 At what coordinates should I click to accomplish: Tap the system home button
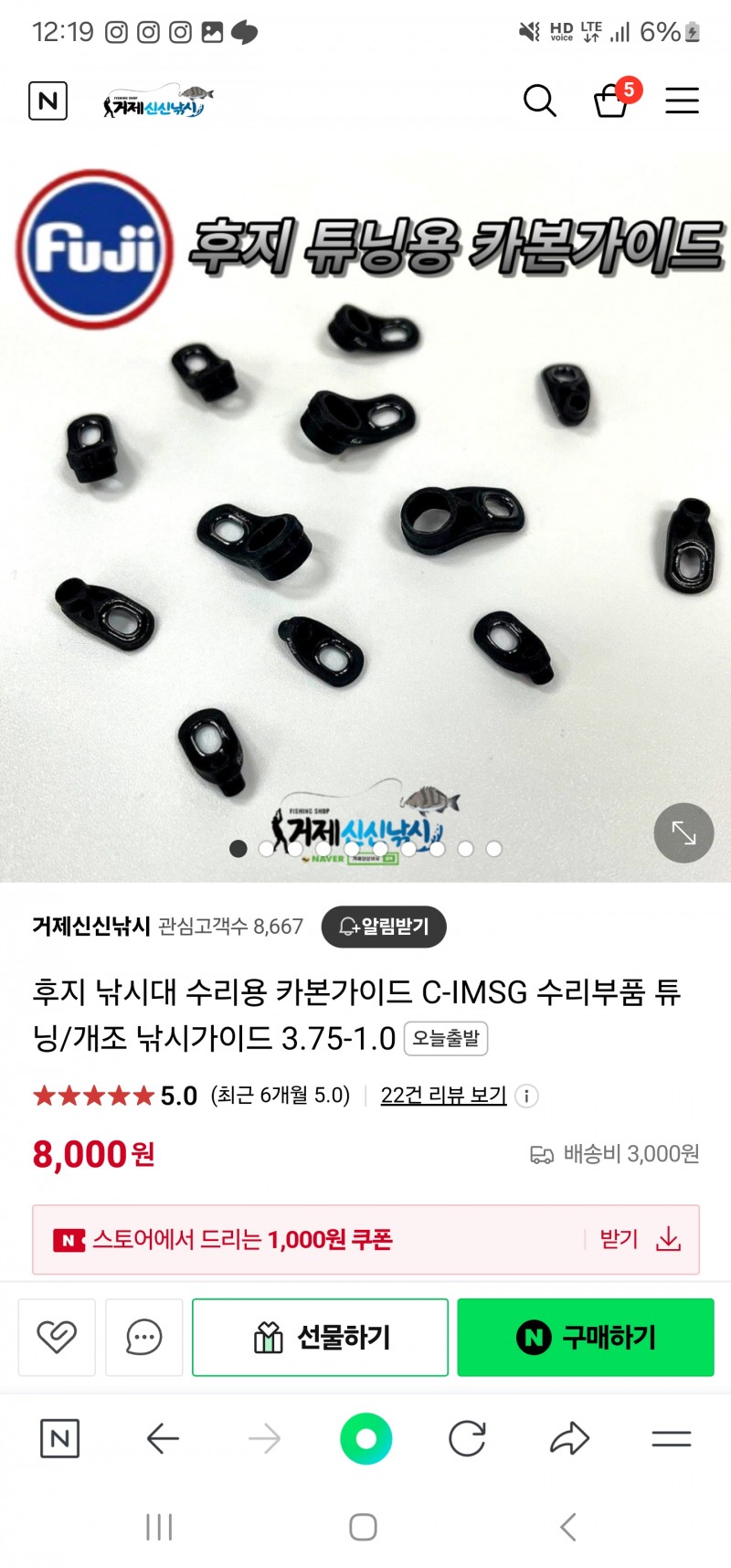point(363,1527)
